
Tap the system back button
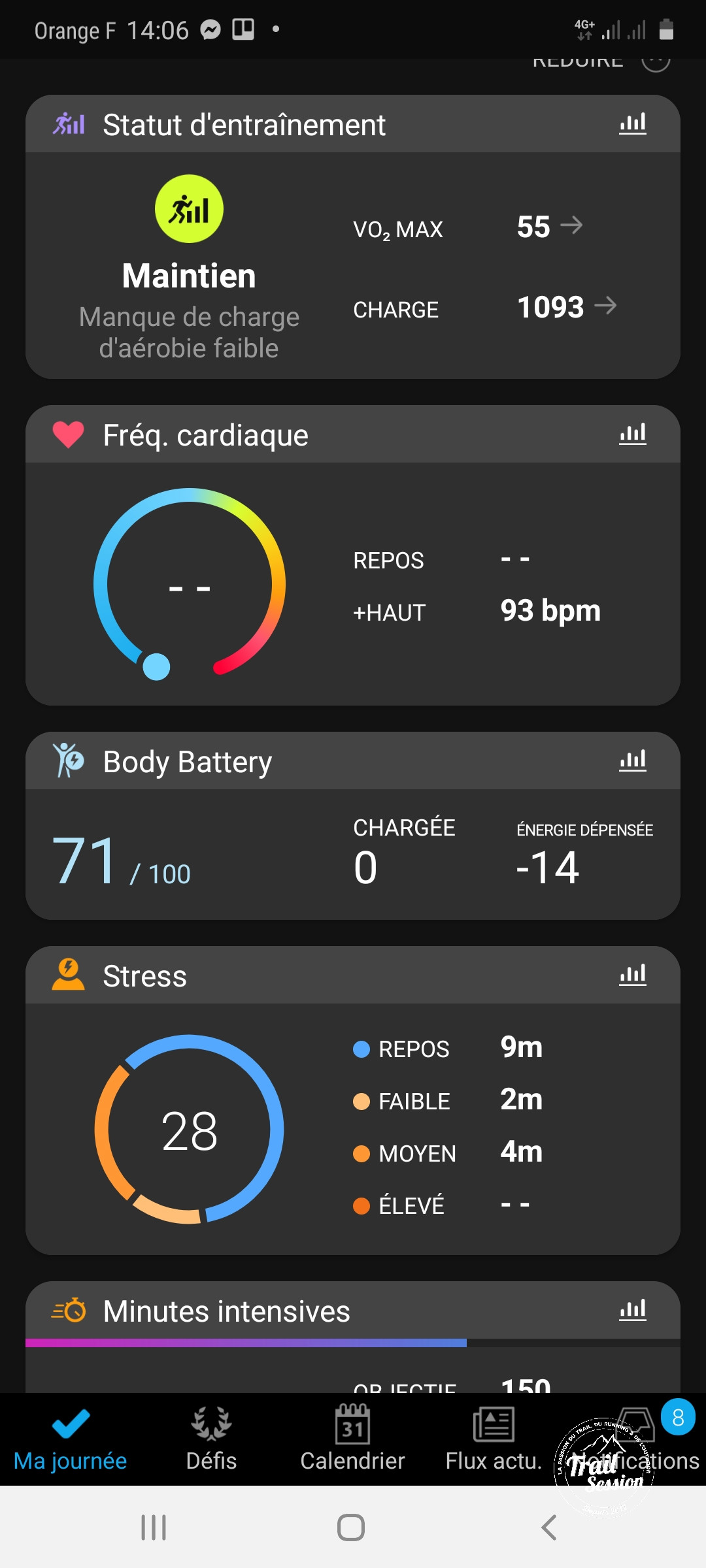[x=549, y=1527]
